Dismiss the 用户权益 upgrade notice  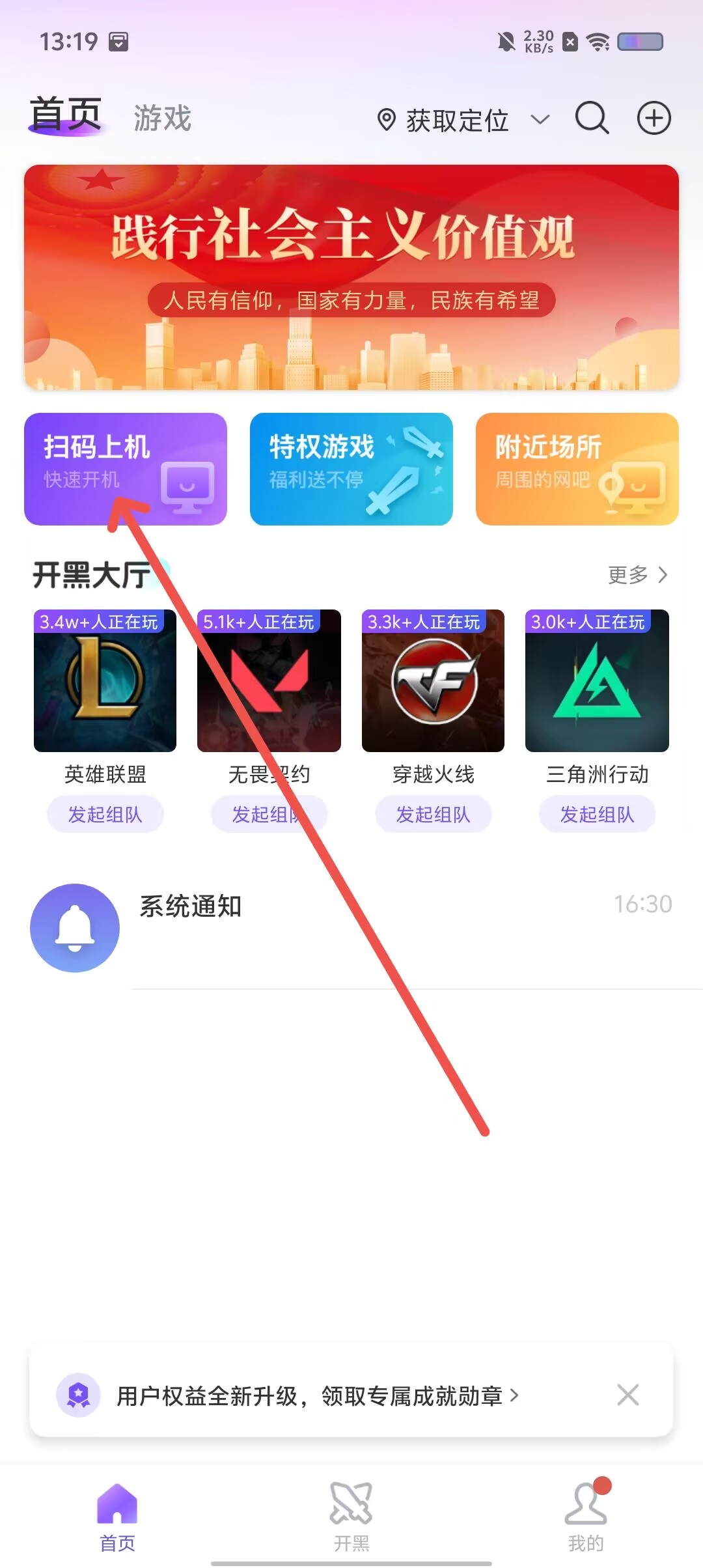pos(627,1395)
